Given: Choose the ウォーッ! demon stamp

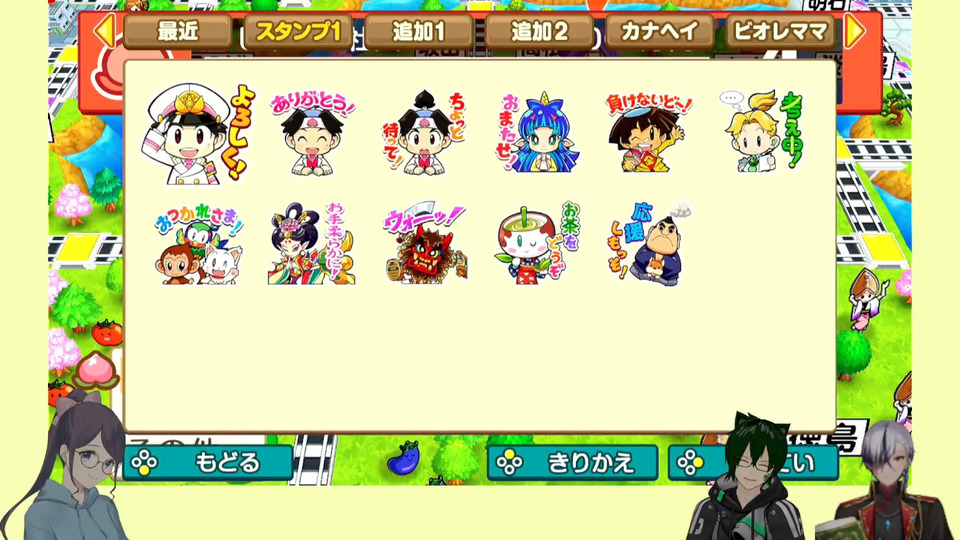Looking at the screenshot, I should click(x=424, y=245).
